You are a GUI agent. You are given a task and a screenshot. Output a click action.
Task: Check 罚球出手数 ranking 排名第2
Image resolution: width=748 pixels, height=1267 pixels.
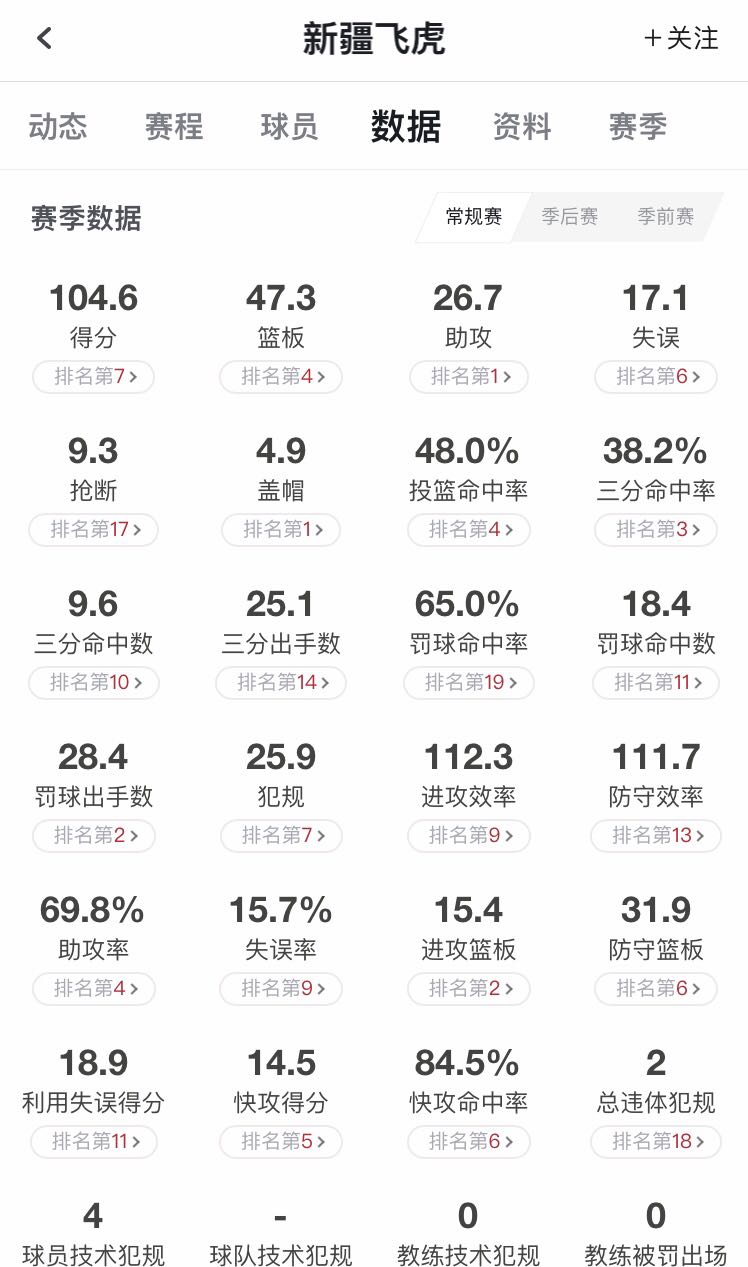tap(94, 836)
